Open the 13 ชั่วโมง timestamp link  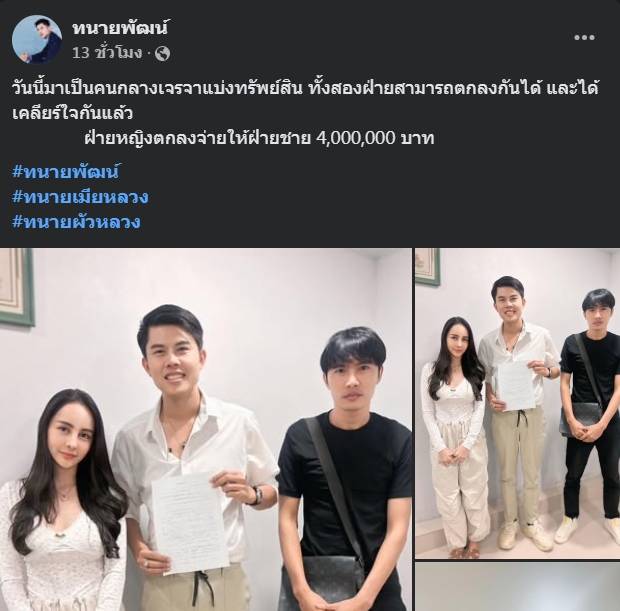pyautogui.click(x=108, y=52)
